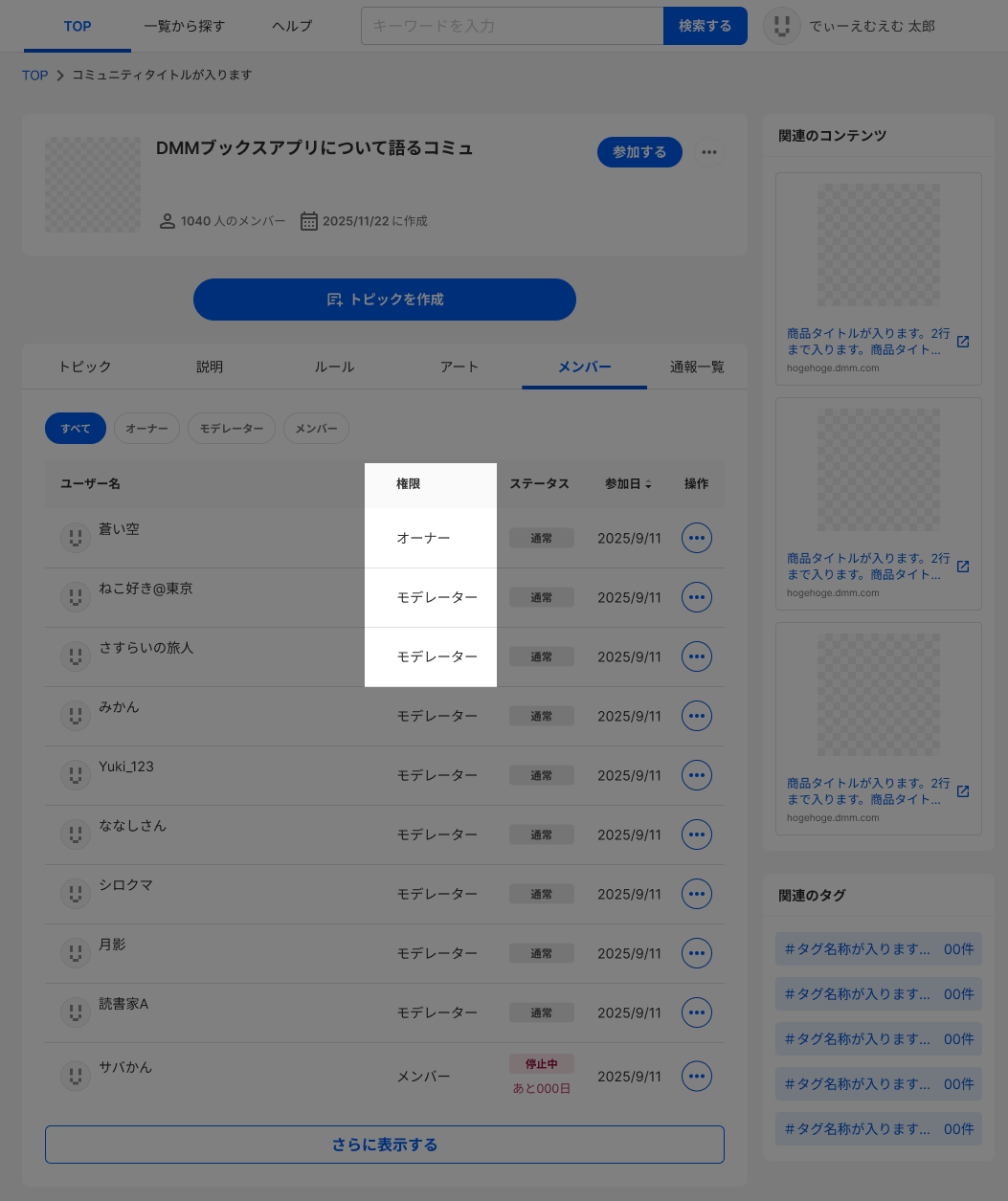Load more members with さらに表示する

385,1145
